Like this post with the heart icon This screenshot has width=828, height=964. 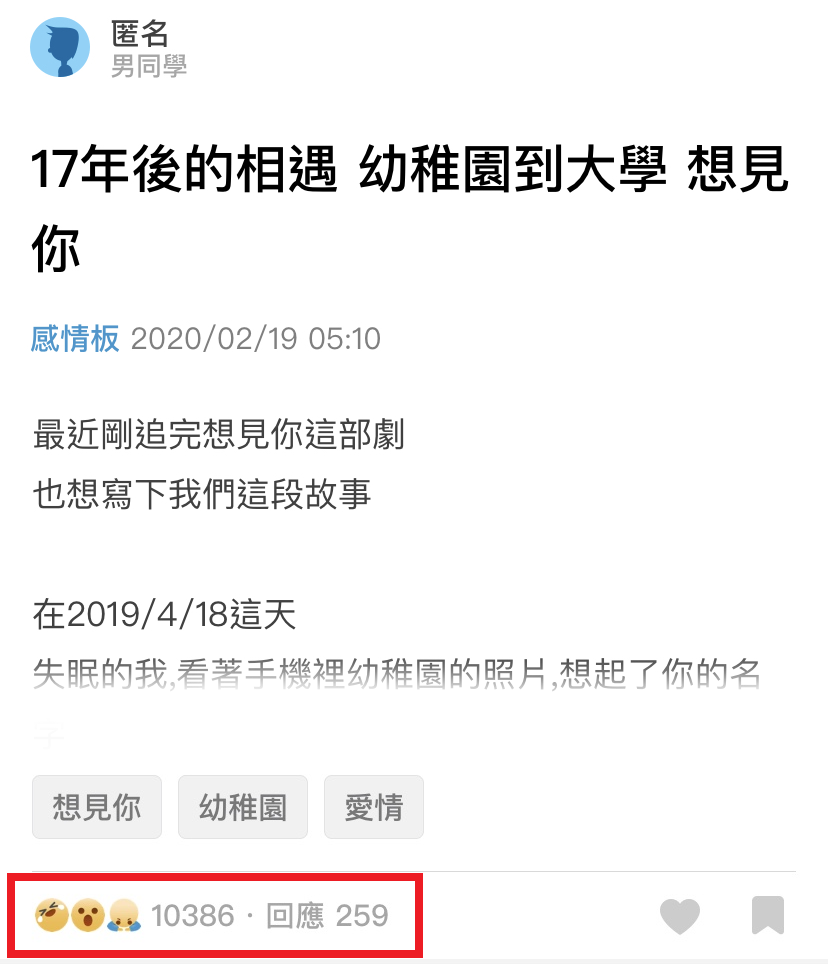(x=679, y=916)
